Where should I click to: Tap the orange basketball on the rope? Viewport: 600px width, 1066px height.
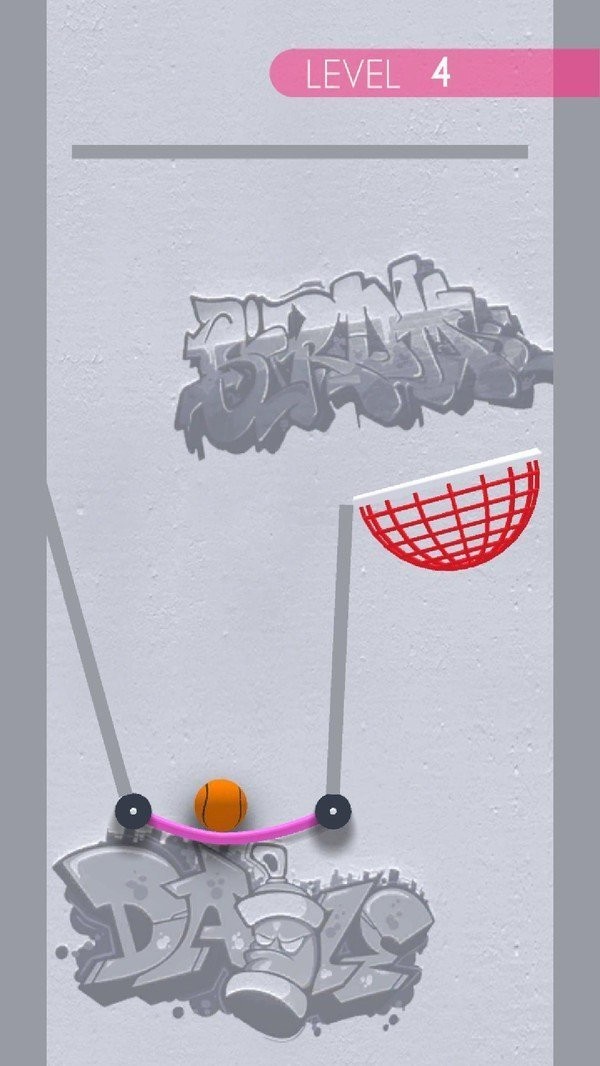pyautogui.click(x=221, y=803)
